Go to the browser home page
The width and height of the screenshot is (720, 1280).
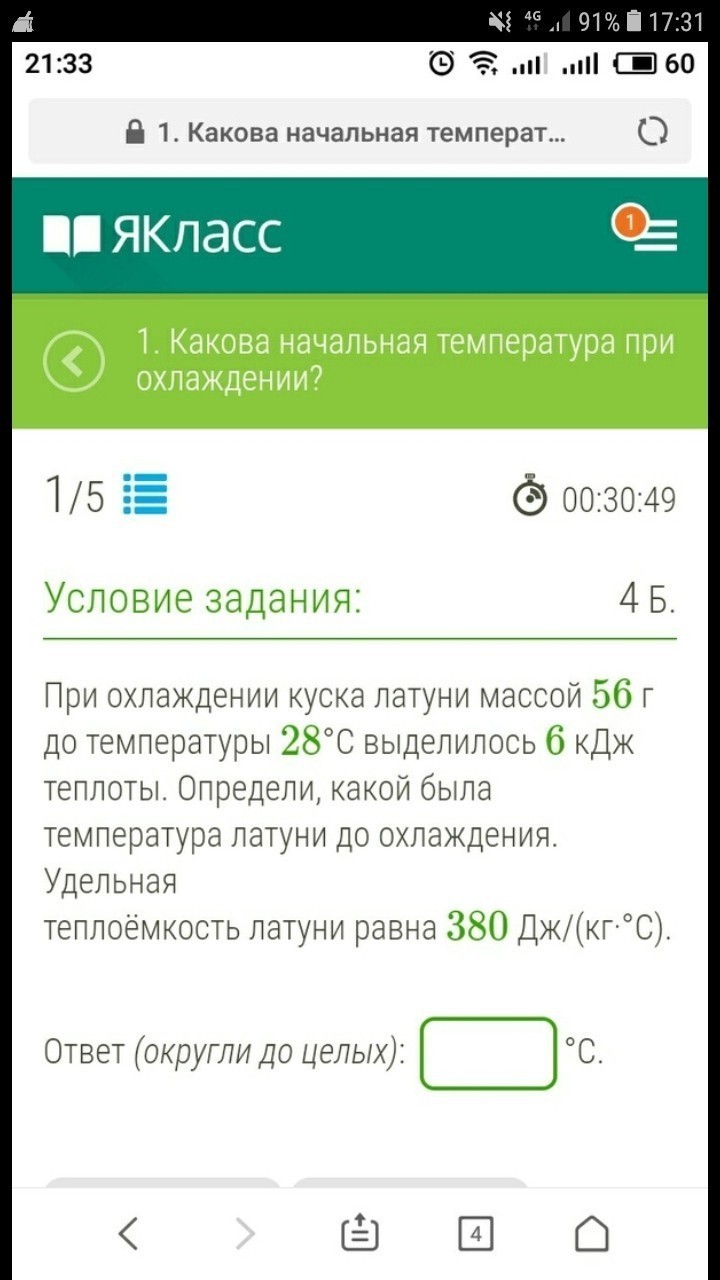[x=592, y=1233]
